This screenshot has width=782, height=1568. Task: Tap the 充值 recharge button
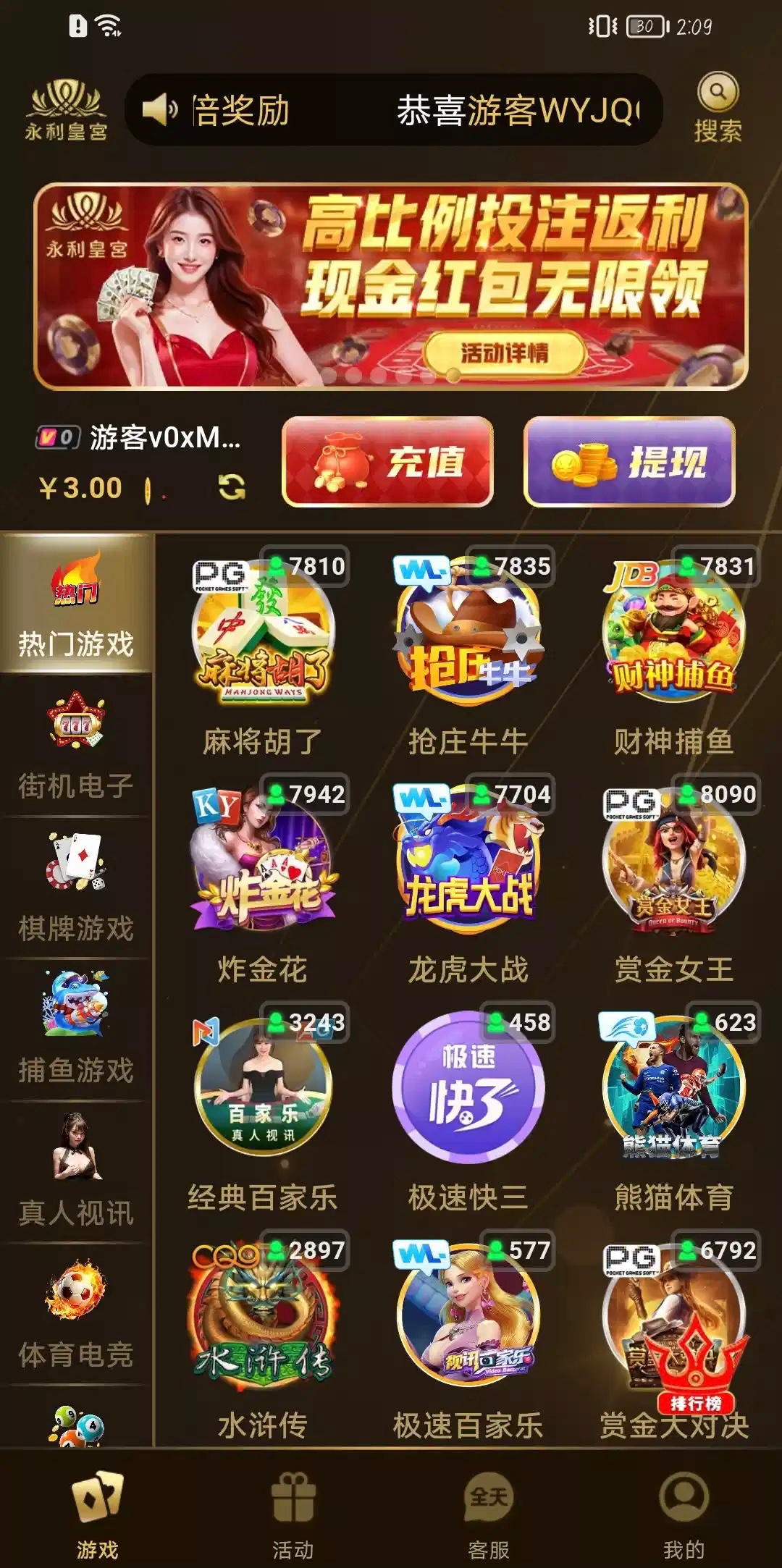tap(388, 462)
